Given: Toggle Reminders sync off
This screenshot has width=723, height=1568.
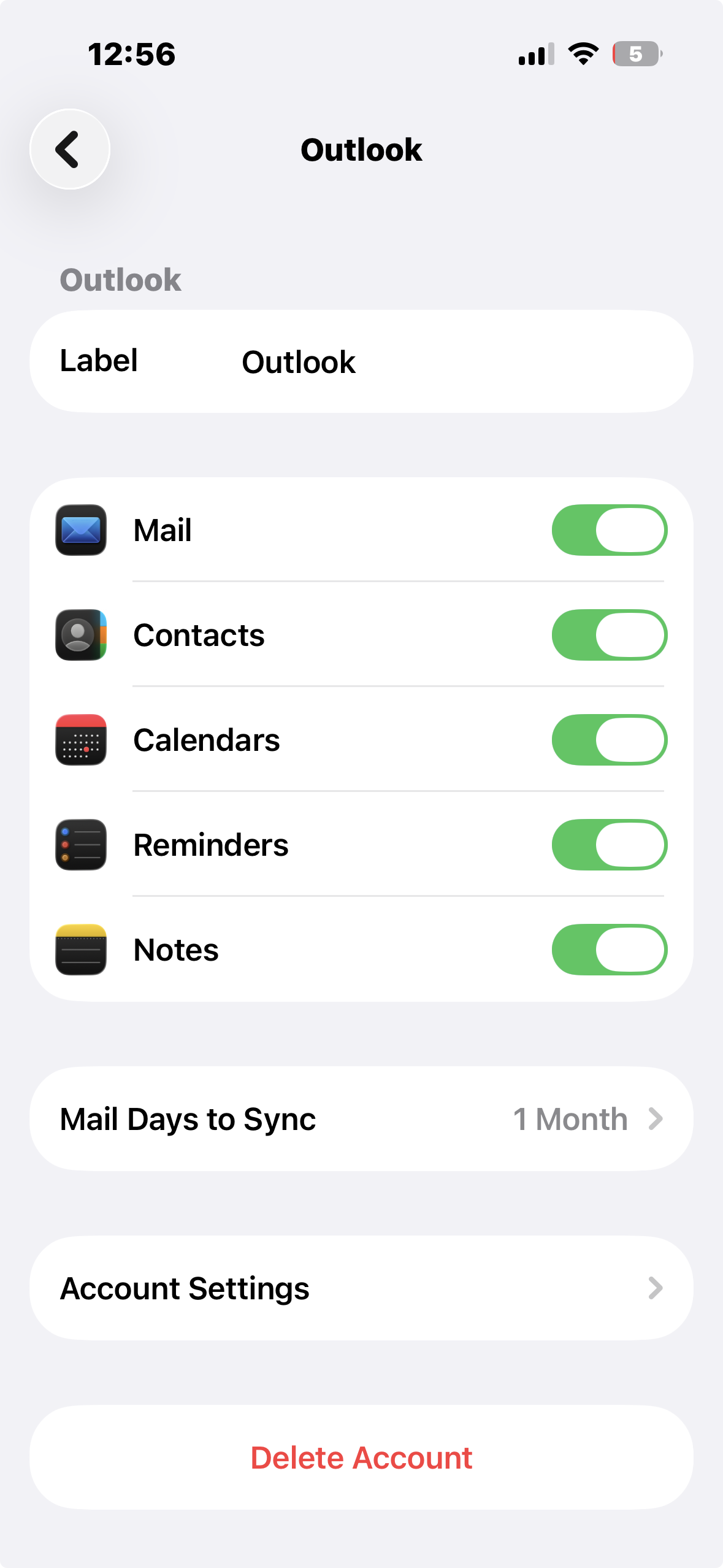Looking at the screenshot, I should [610, 845].
